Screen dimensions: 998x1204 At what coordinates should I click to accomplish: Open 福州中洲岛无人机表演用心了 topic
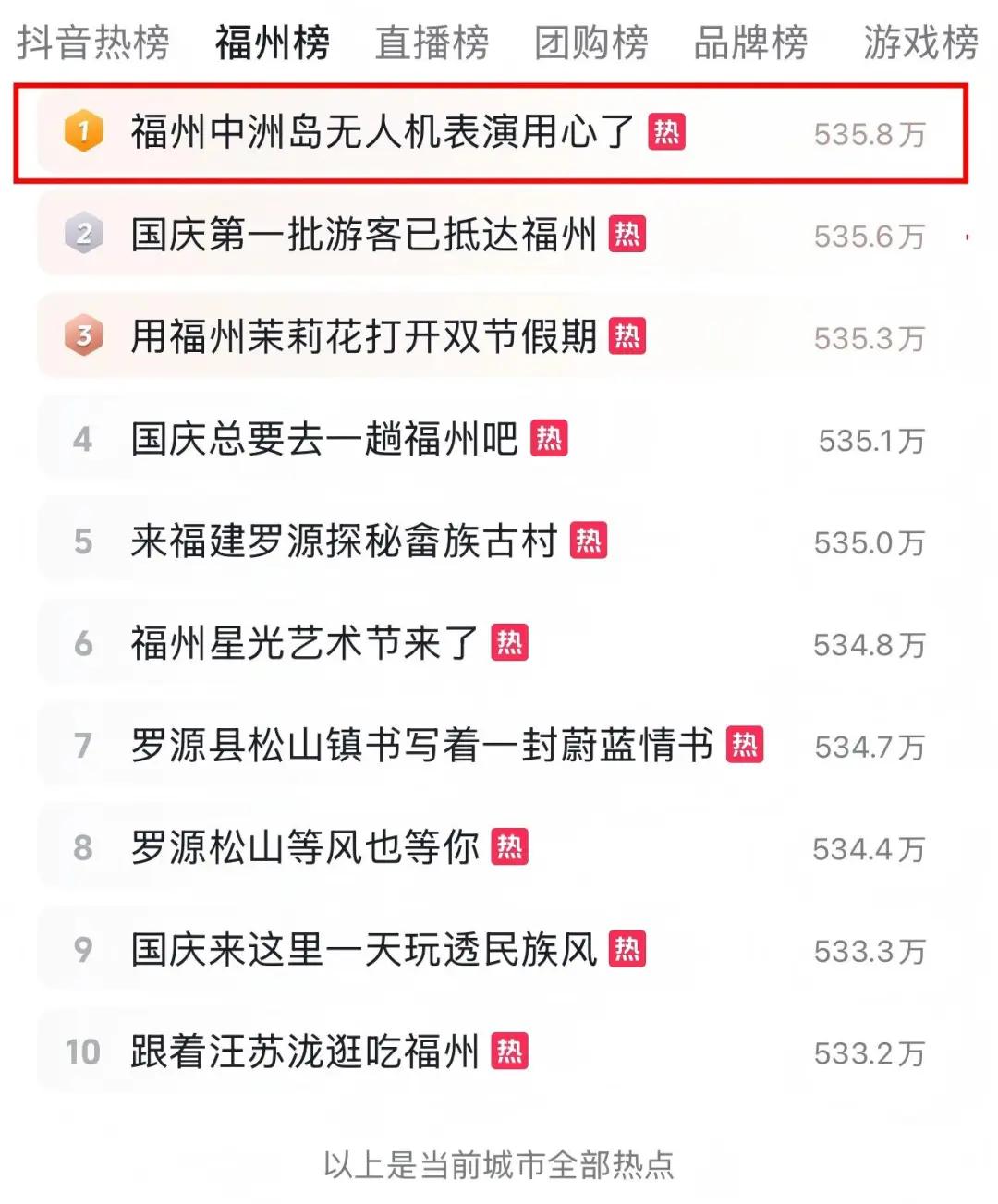click(x=382, y=132)
